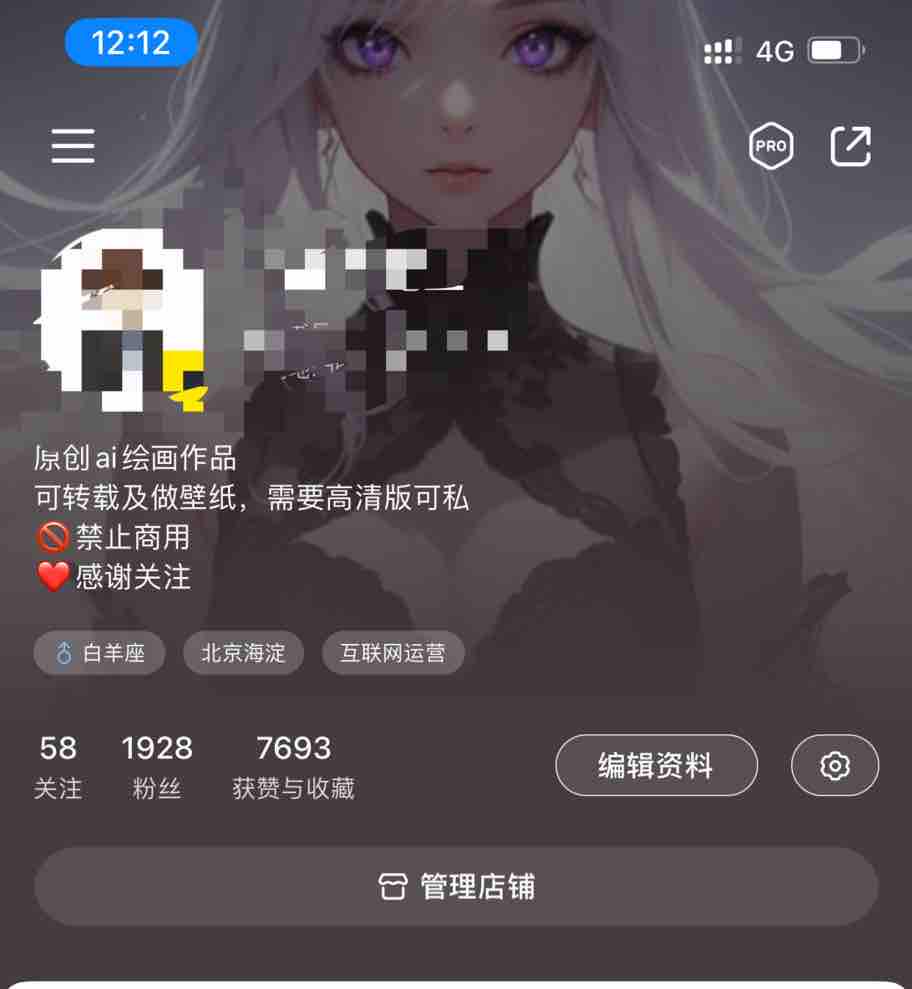The height and width of the screenshot is (989, 912).
Task: View the 粉丝 followers list
Action: pos(157,767)
